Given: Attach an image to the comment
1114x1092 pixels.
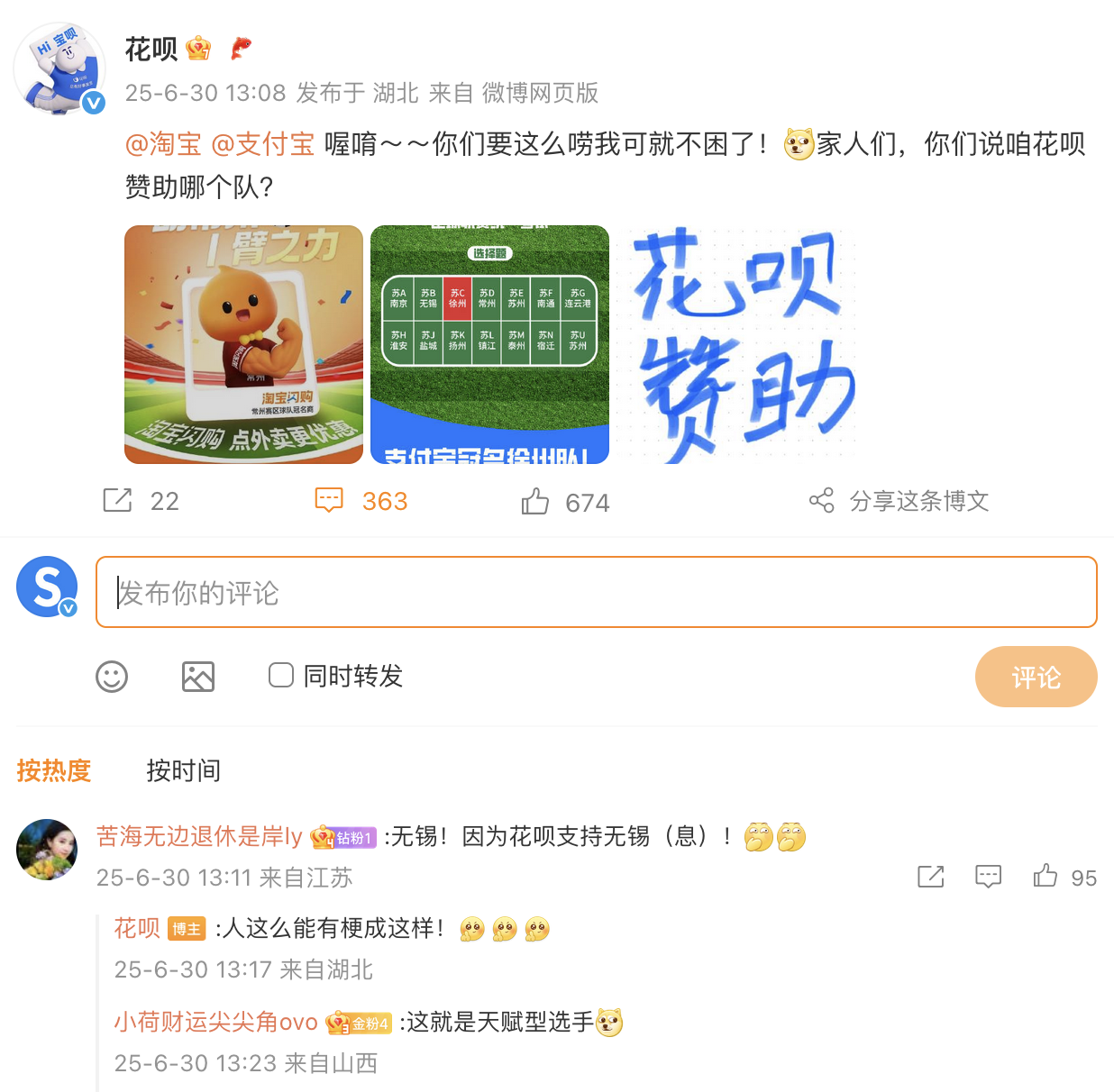Looking at the screenshot, I should click(x=198, y=677).
